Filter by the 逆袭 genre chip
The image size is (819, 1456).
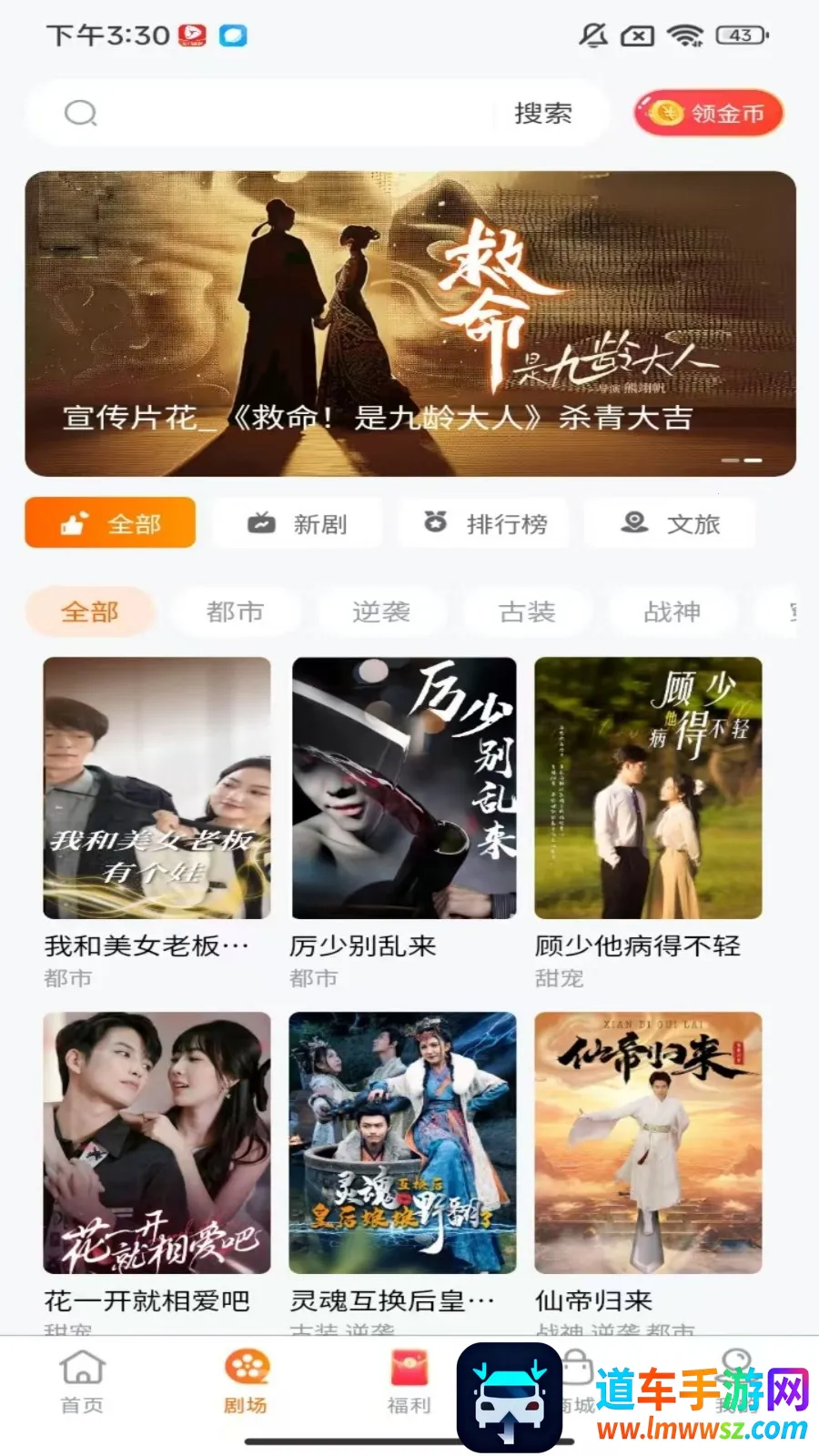[x=380, y=612]
